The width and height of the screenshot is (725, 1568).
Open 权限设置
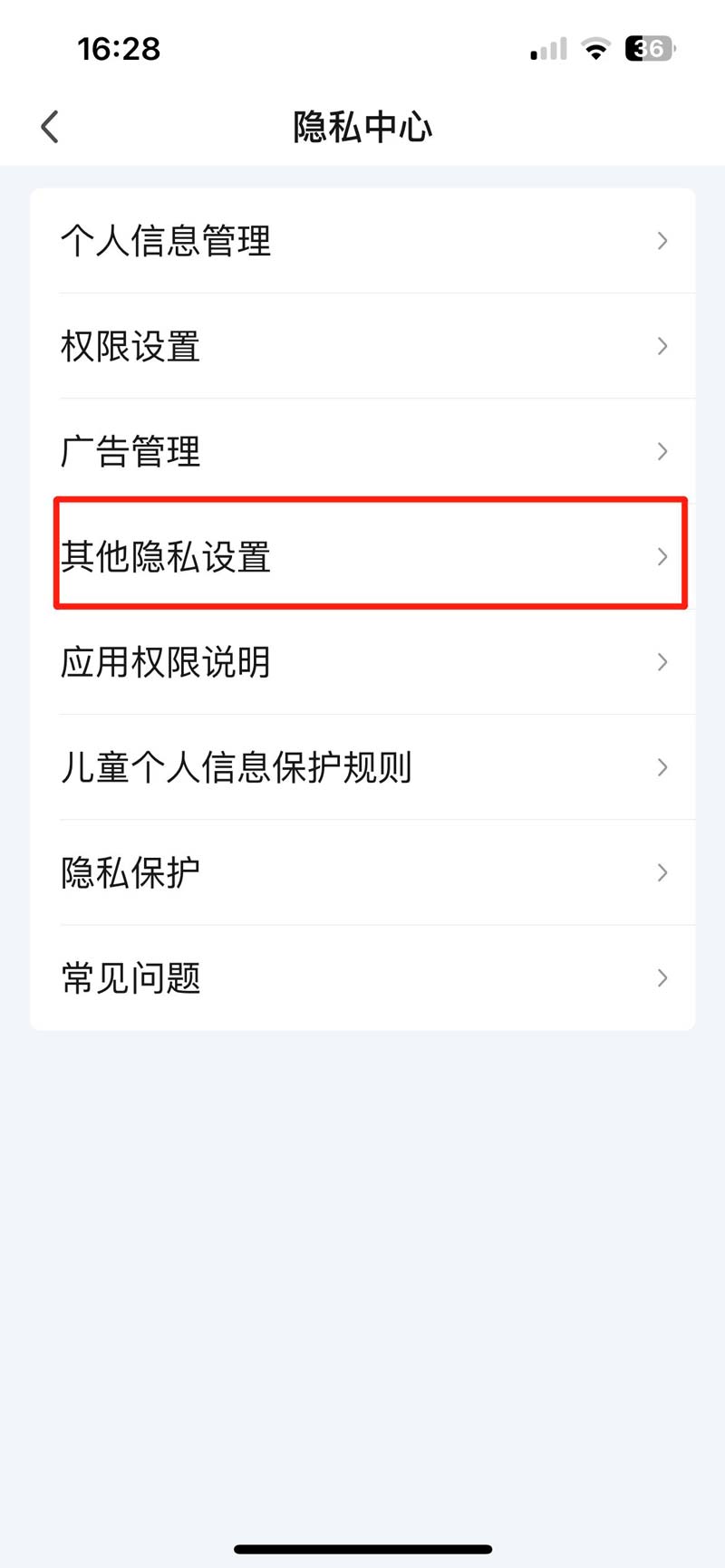click(362, 346)
